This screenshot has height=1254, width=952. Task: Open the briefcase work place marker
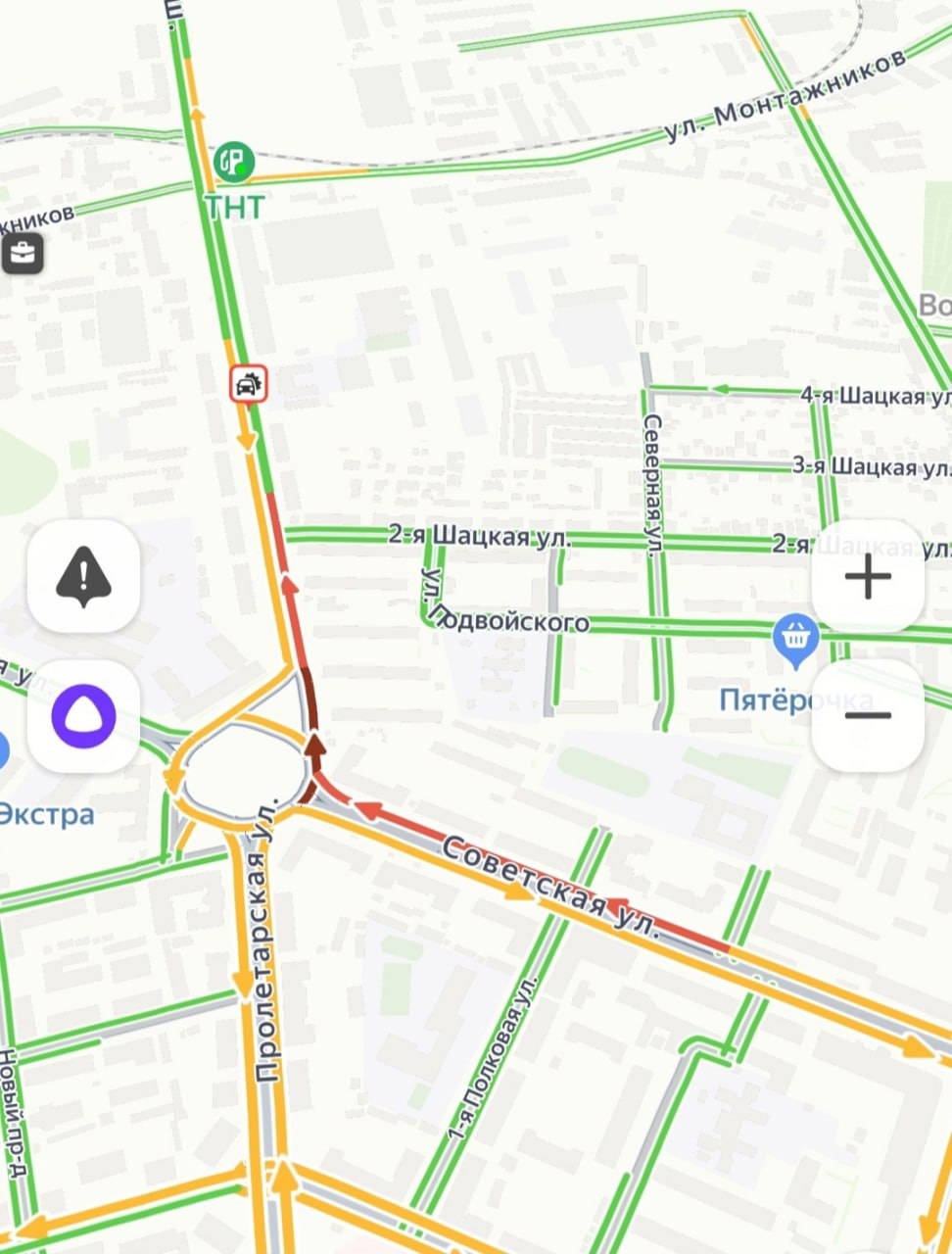click(x=22, y=255)
